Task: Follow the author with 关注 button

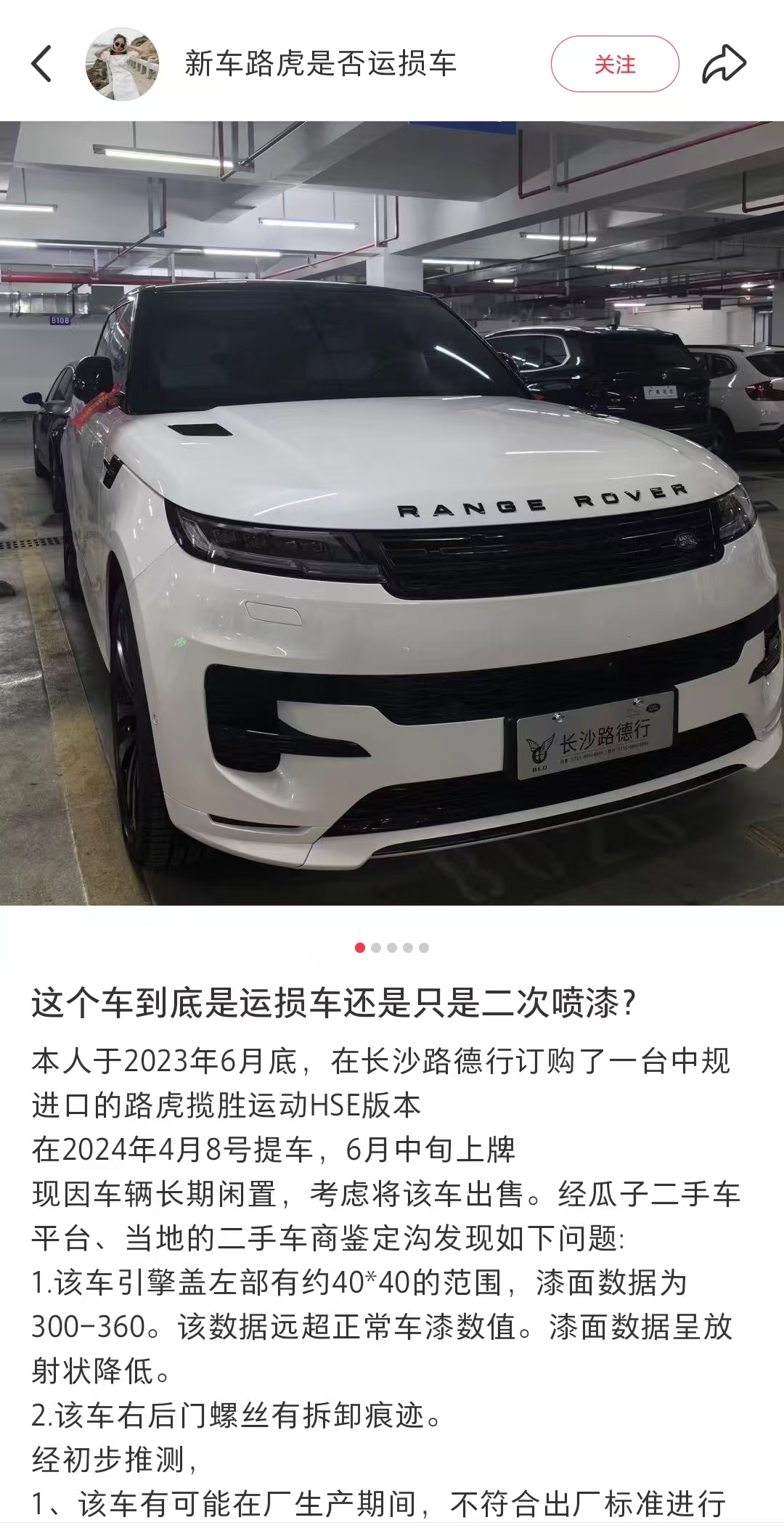Action: pos(614,64)
